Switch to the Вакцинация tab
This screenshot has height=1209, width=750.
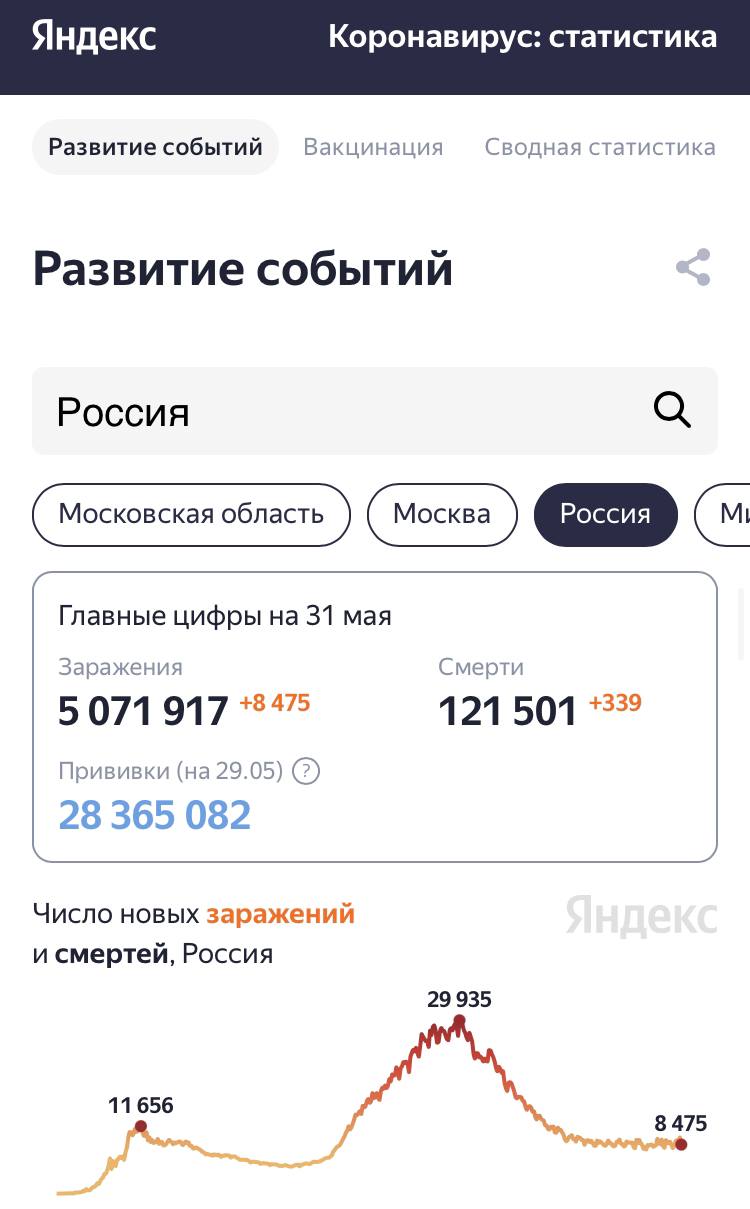373,147
